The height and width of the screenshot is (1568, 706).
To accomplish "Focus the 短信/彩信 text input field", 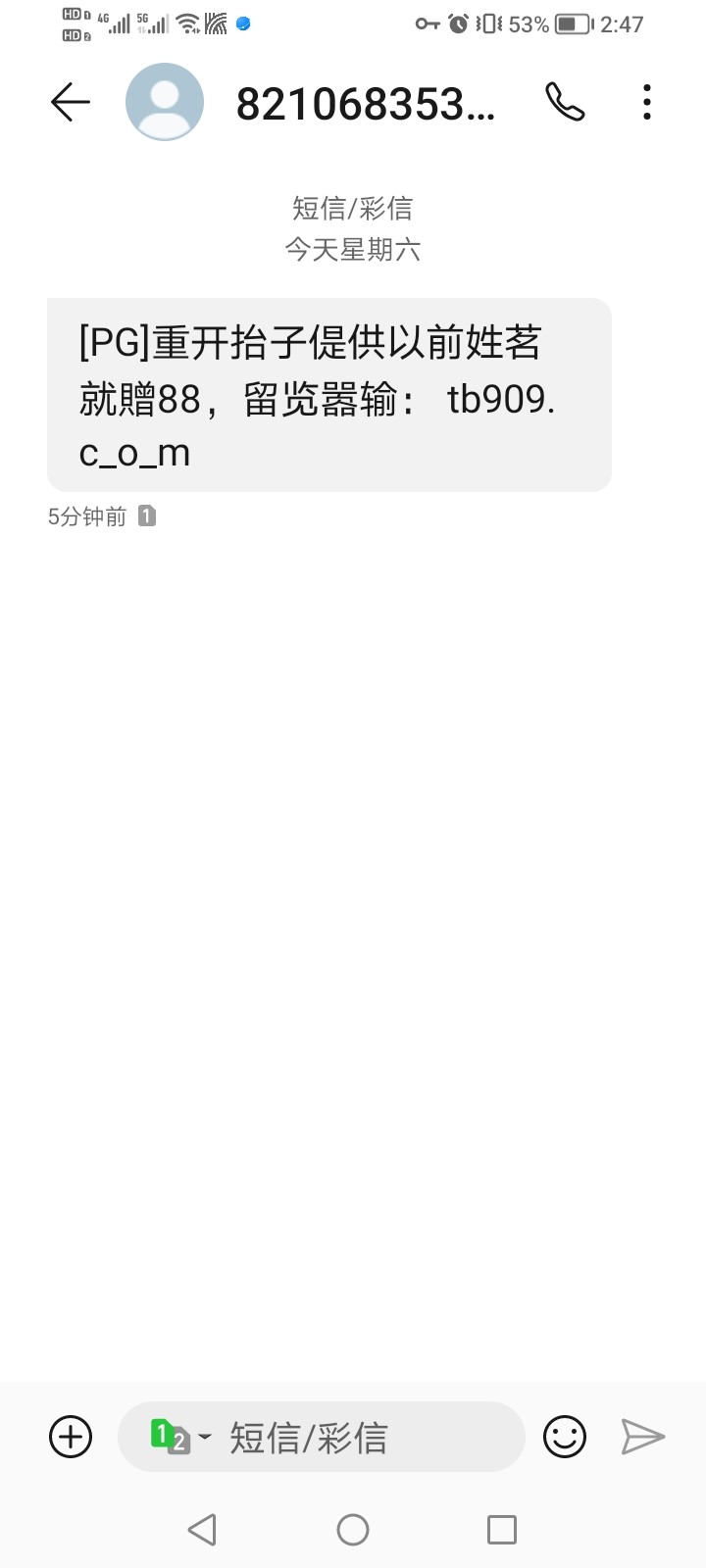I will pyautogui.click(x=363, y=1438).
